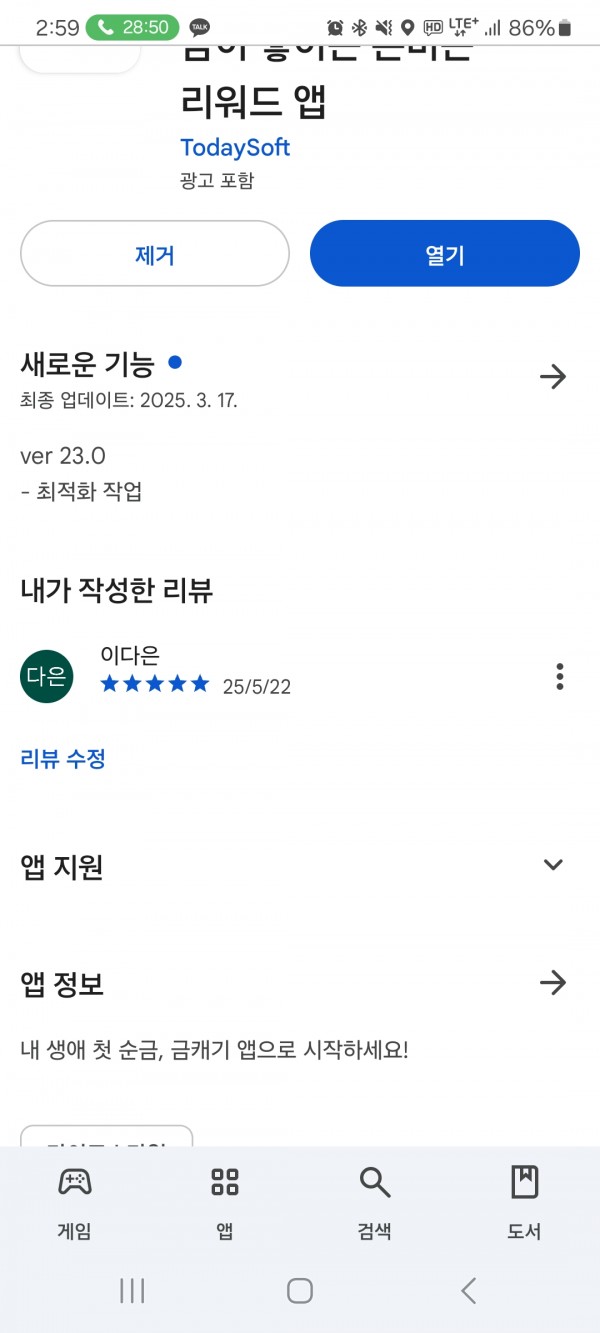Switch to the 앱 tab
The image size is (600, 1333).
tap(225, 1203)
